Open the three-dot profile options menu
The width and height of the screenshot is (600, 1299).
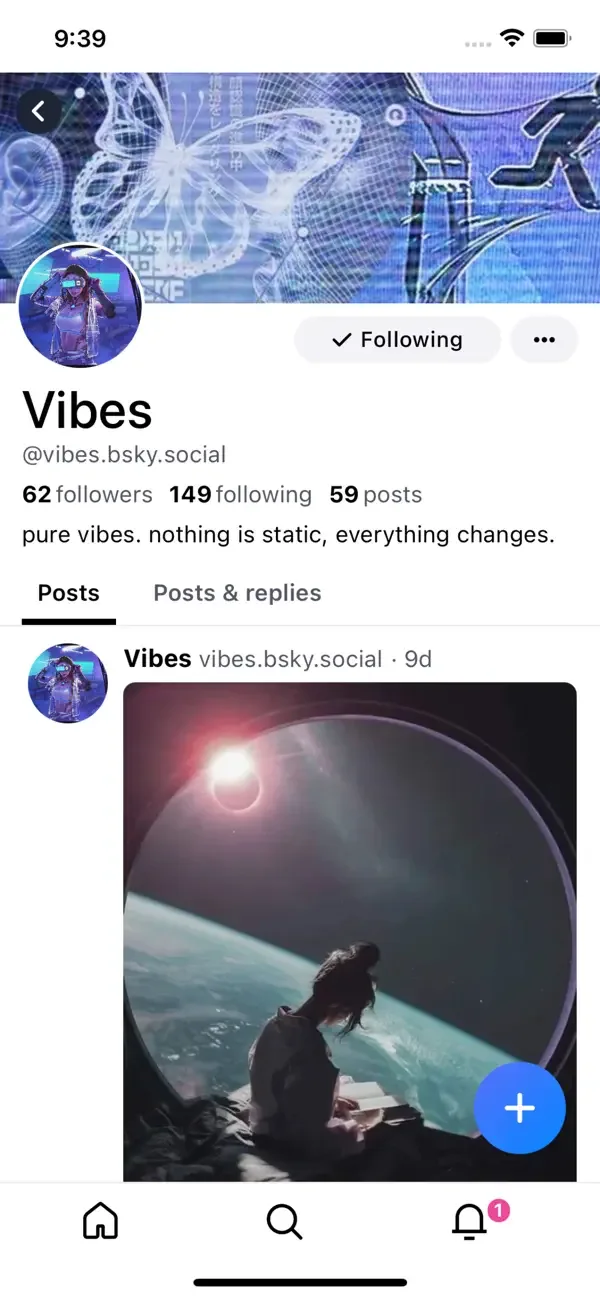pos(544,340)
